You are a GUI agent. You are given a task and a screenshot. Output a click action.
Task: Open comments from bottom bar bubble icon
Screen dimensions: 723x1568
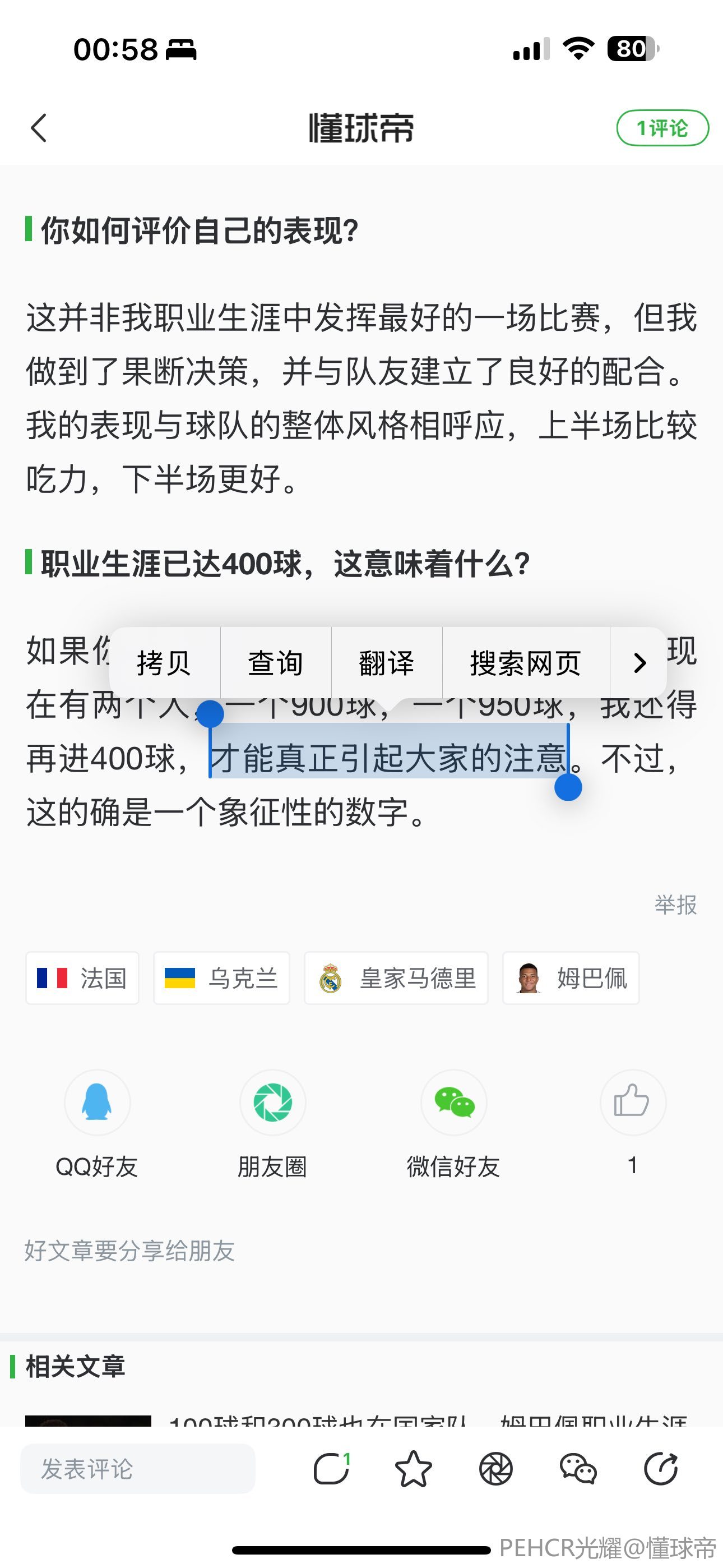tap(331, 1469)
